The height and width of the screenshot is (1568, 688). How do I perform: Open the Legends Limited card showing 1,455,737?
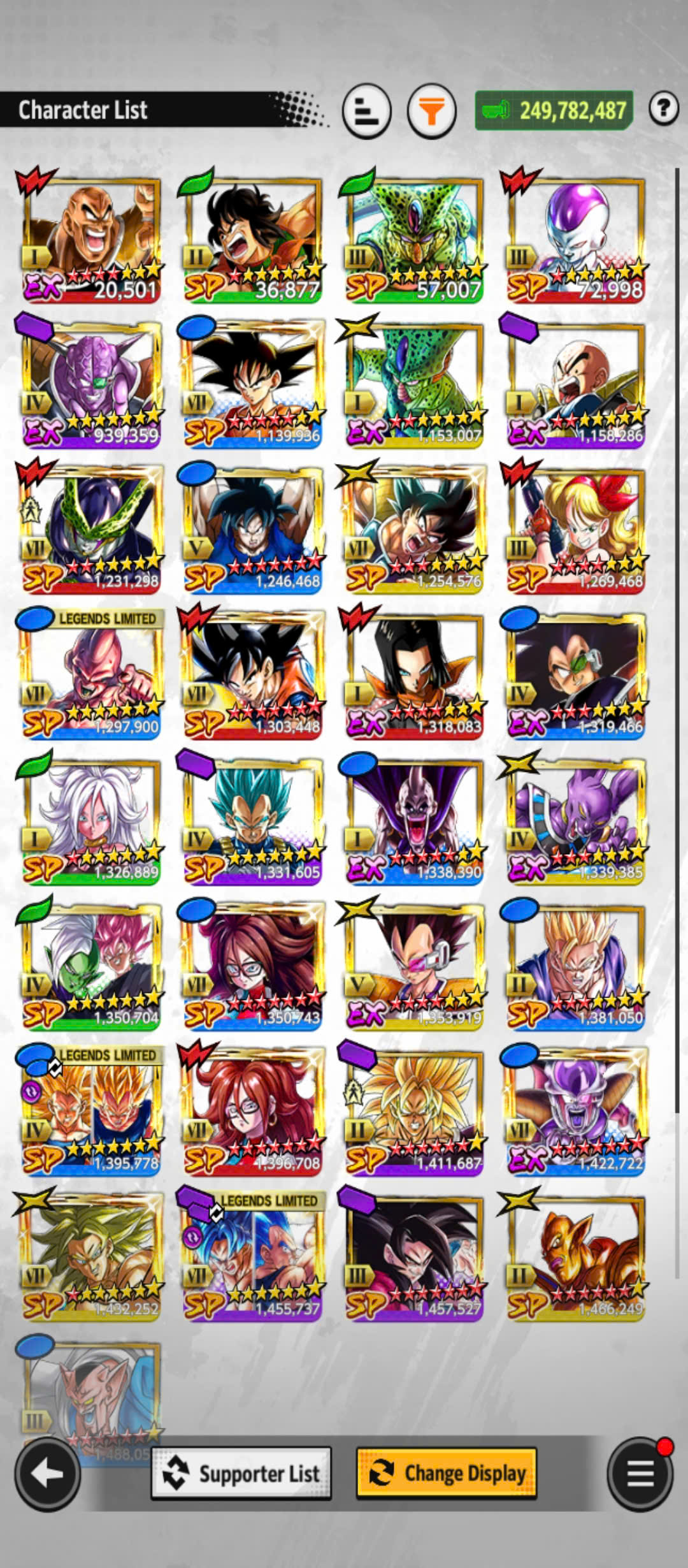[252, 1257]
